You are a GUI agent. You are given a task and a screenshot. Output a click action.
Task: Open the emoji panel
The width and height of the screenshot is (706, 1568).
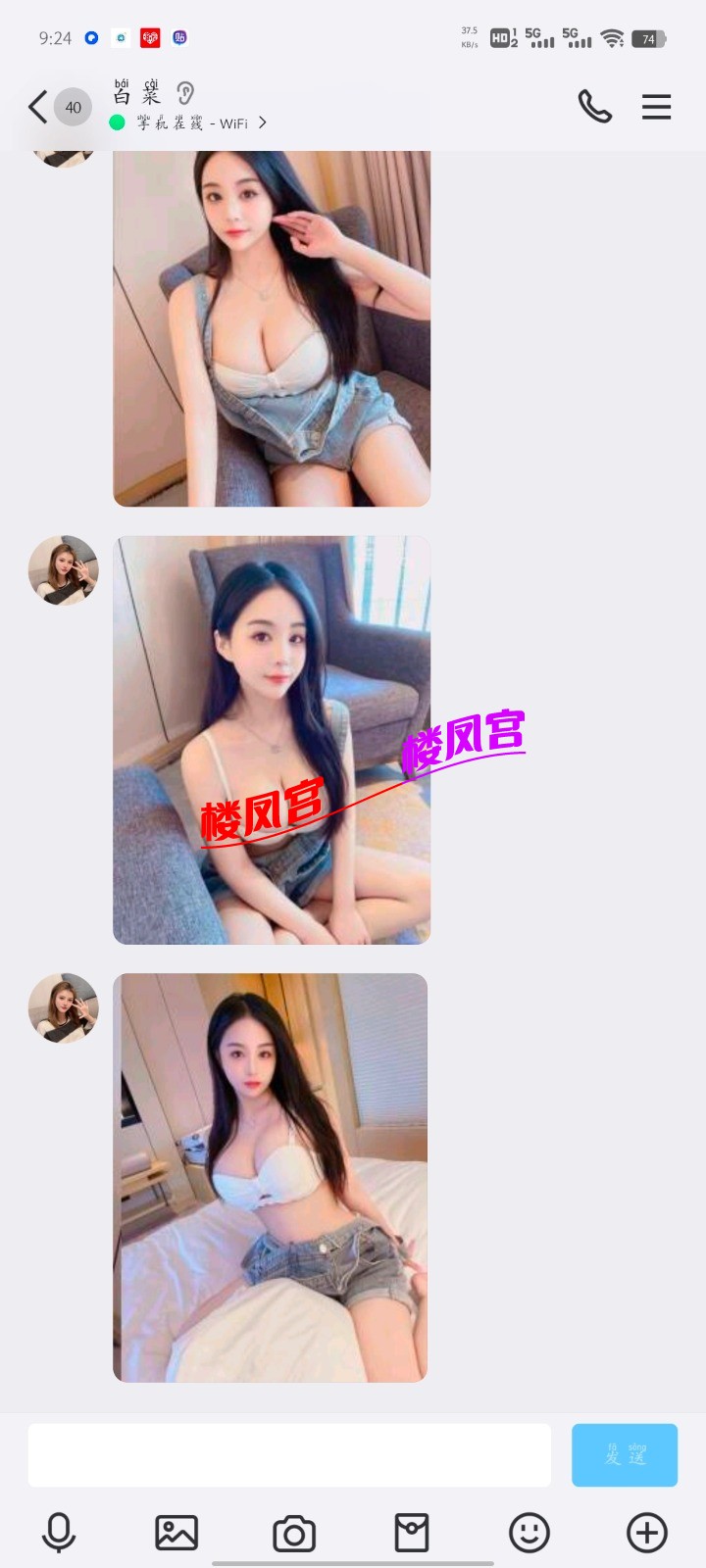pos(529,1533)
